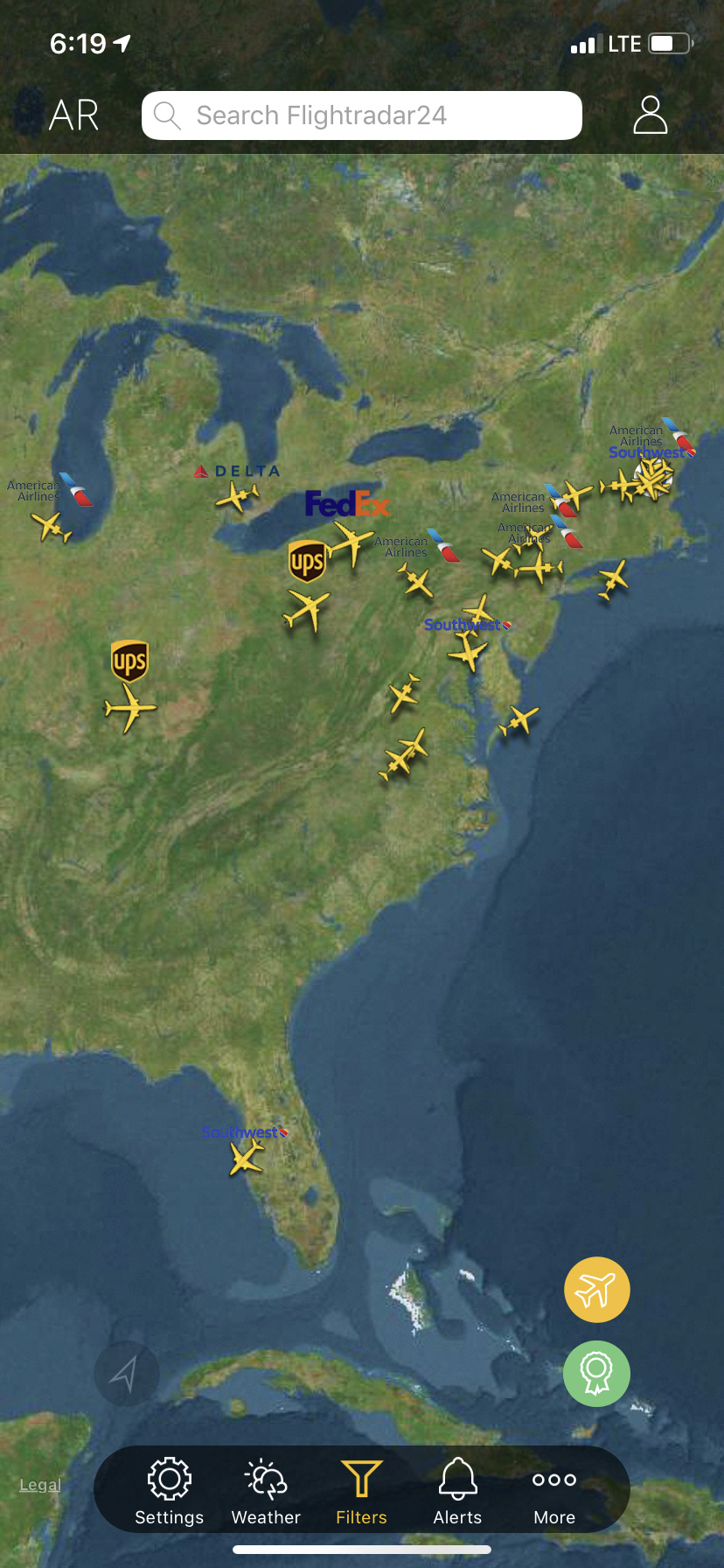Image resolution: width=724 pixels, height=1568 pixels.
Task: Open the user account profile
Action: click(x=650, y=115)
